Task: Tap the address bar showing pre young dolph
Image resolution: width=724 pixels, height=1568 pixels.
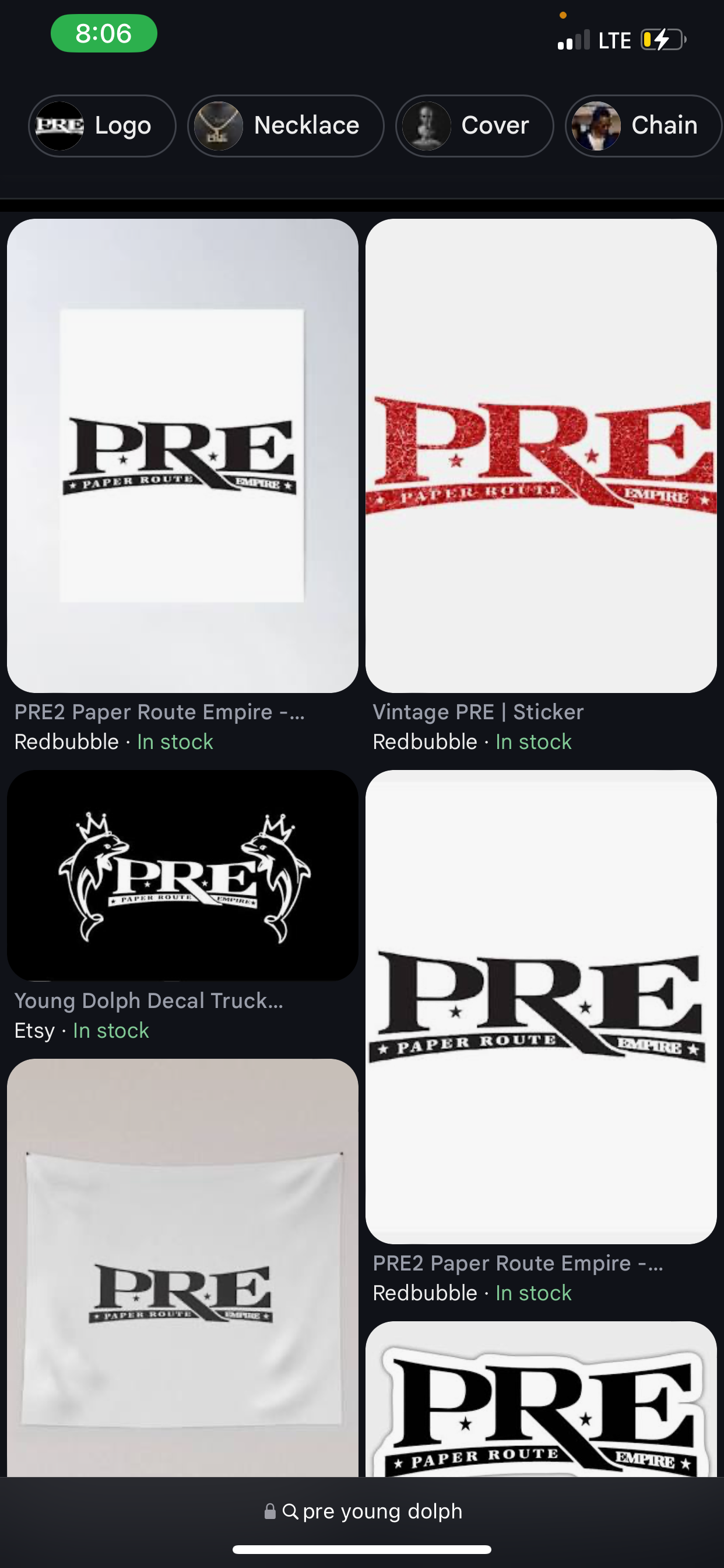Action: (363, 1511)
